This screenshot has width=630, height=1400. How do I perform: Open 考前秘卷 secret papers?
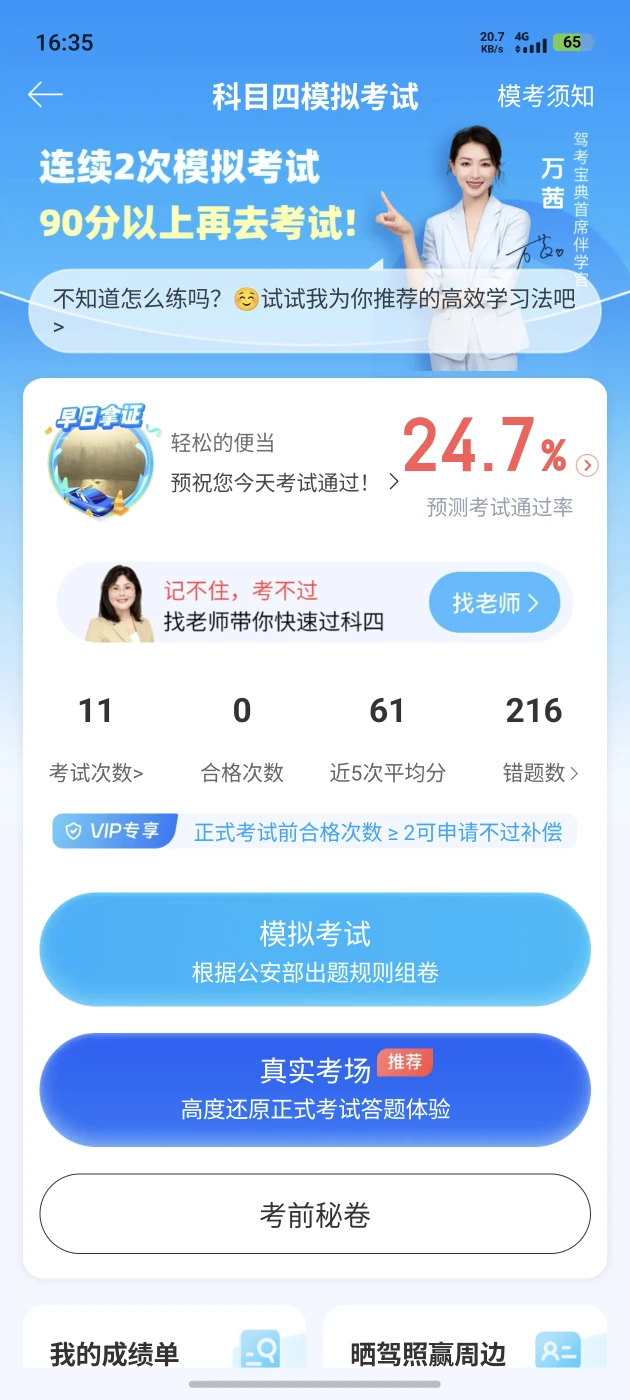click(x=314, y=1214)
